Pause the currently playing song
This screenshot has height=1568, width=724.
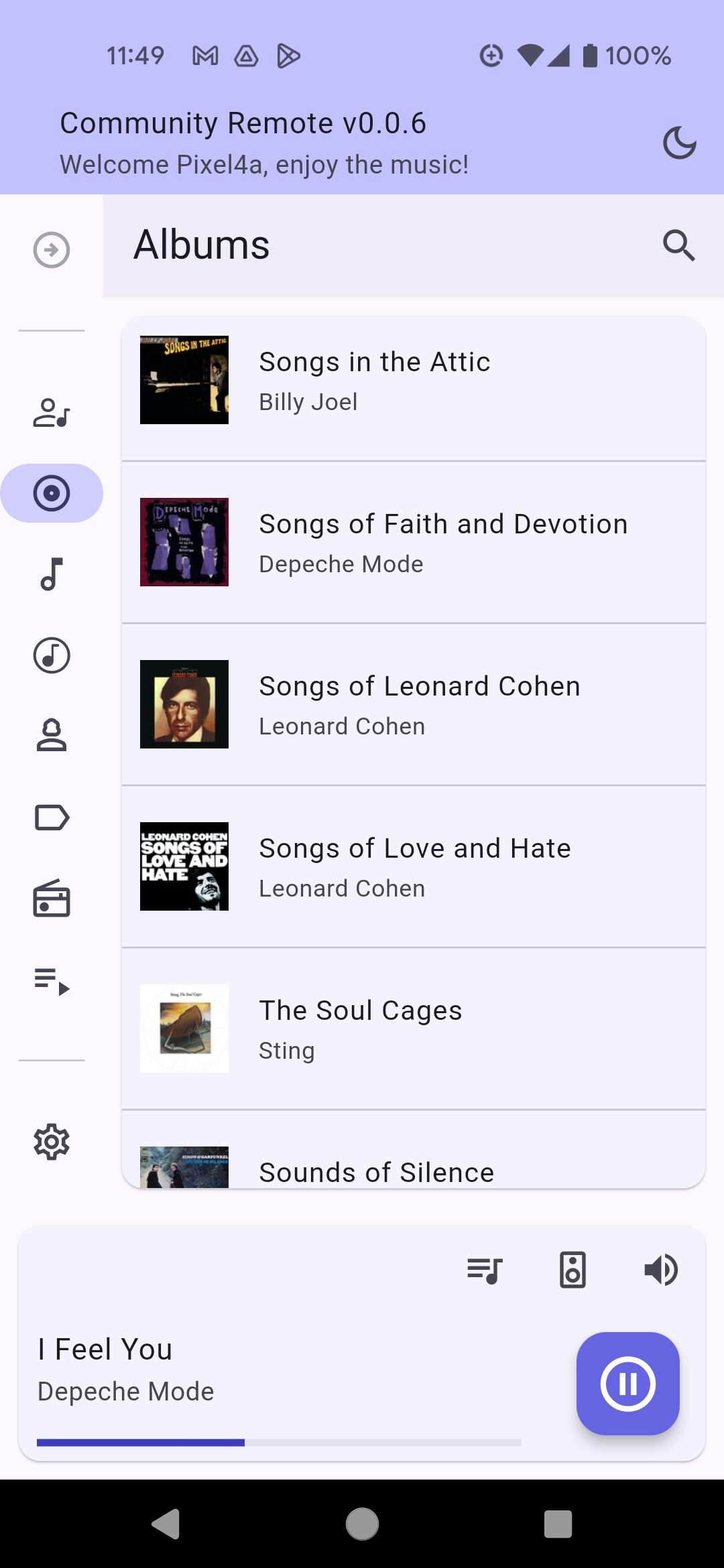point(628,1384)
